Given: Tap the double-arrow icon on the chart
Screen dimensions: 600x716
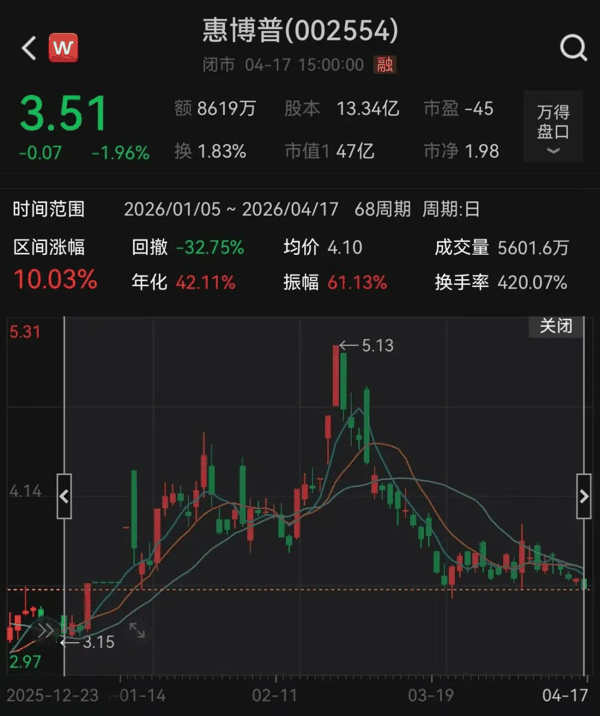Looking at the screenshot, I should click(x=45, y=630).
